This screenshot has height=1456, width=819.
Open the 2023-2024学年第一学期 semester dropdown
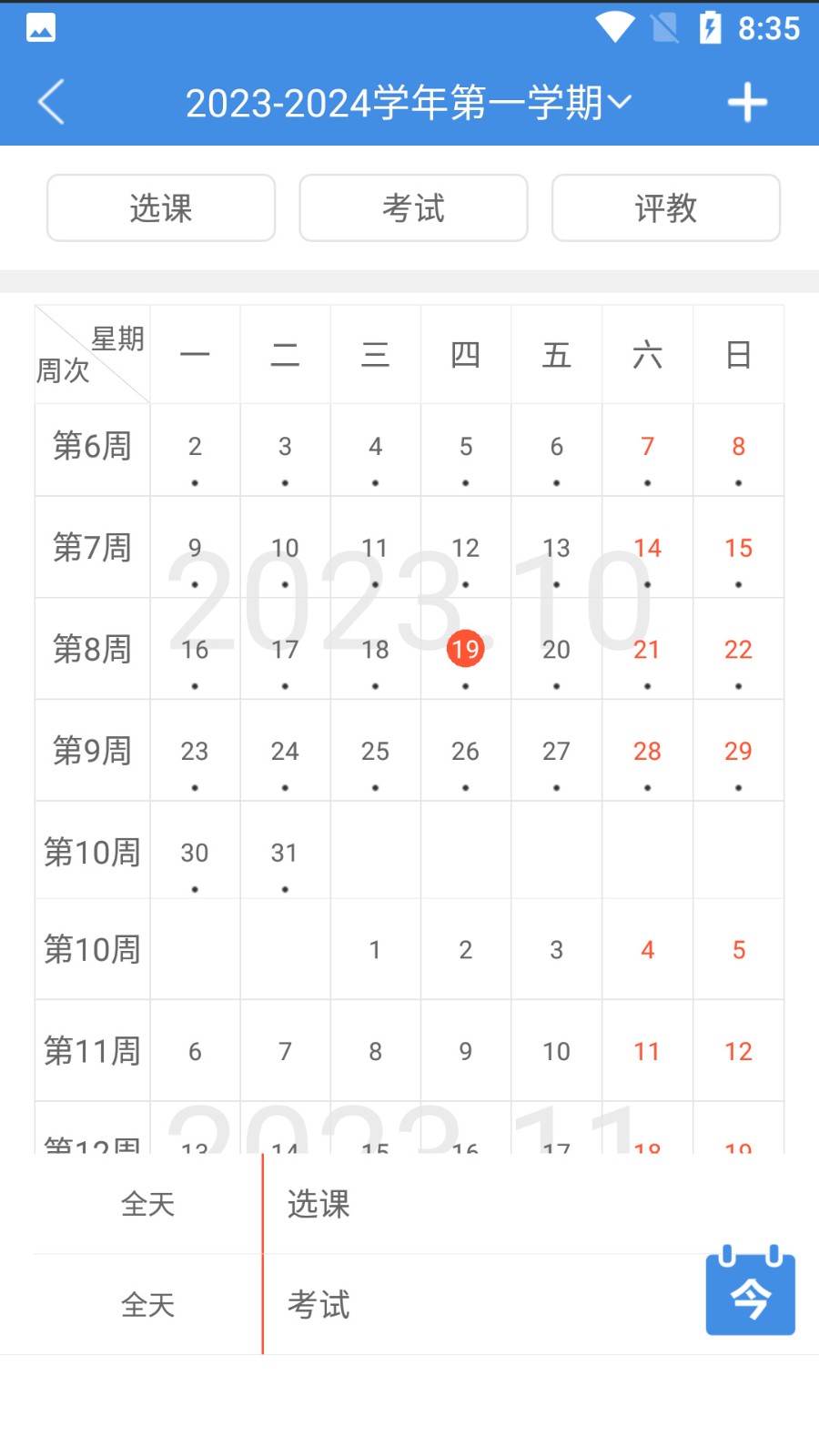click(x=408, y=103)
